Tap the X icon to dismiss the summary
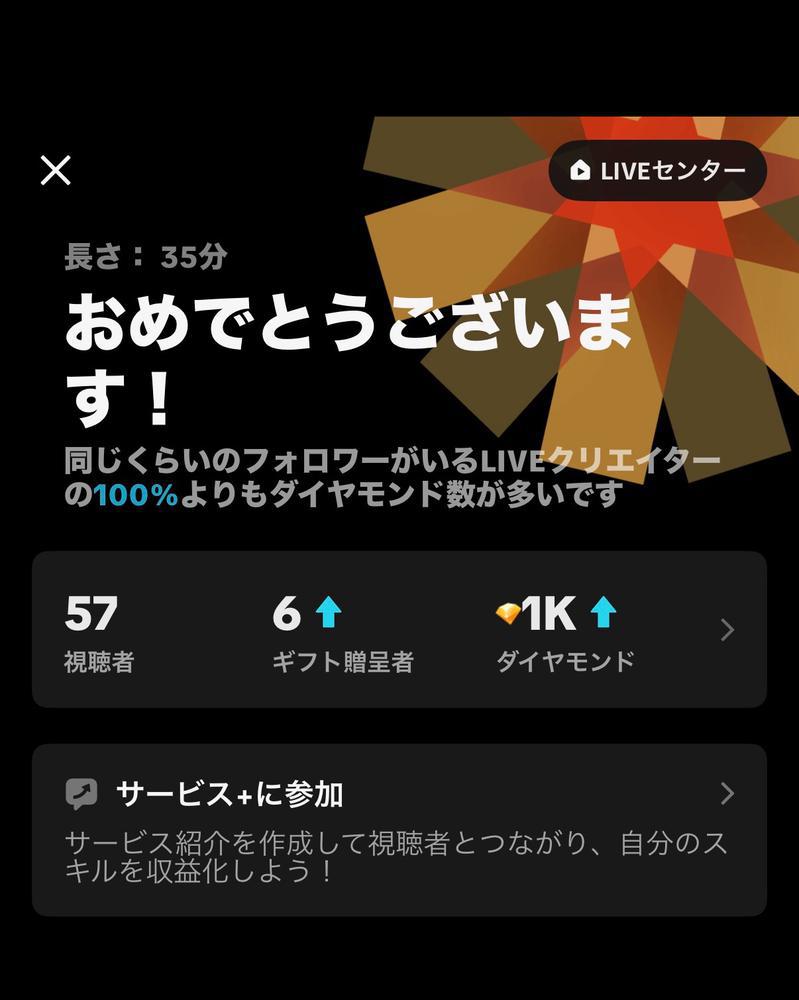This screenshot has width=799, height=1000. (x=56, y=169)
